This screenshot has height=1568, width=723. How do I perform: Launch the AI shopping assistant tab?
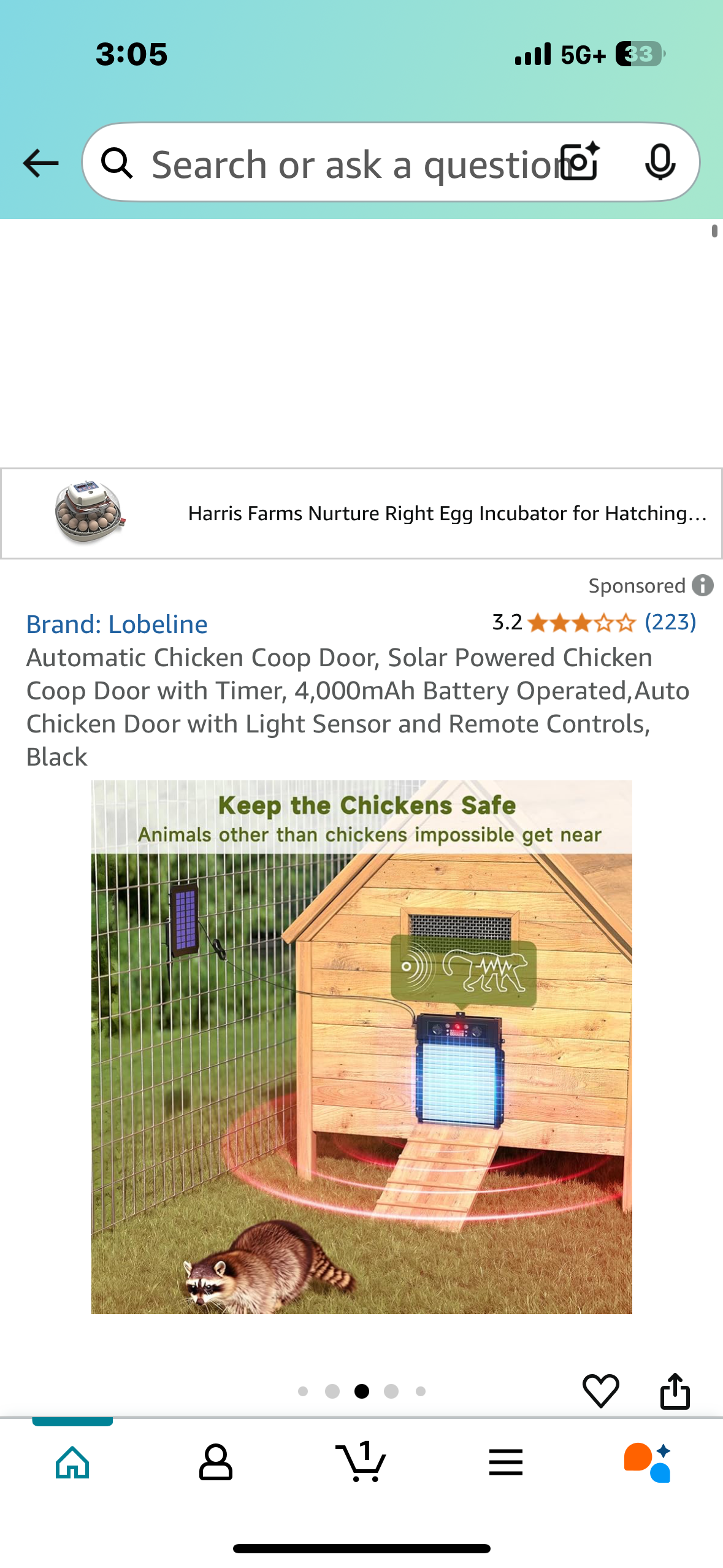pos(648,1462)
